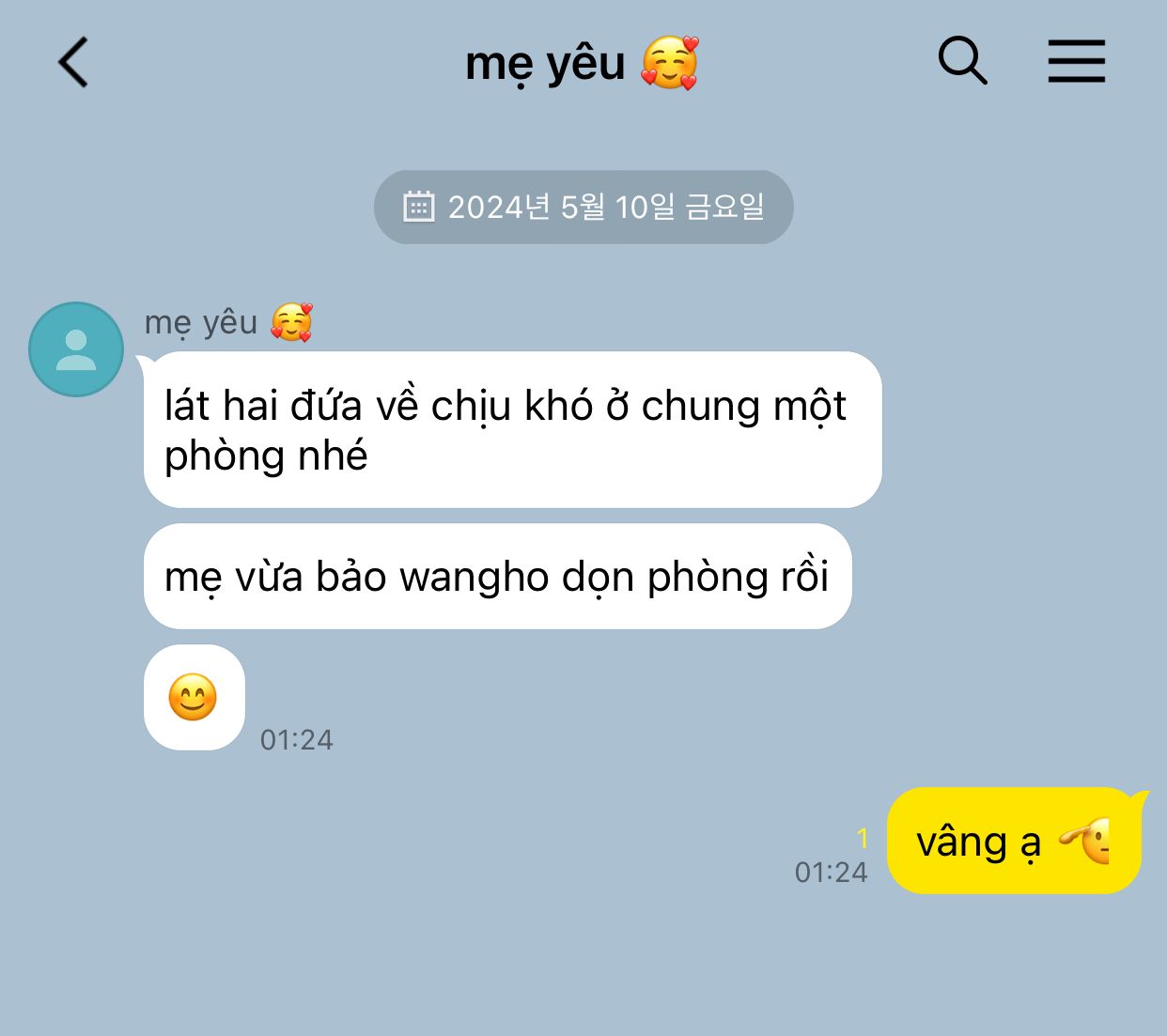
Task: Go back to the chat list
Action: 73,63
